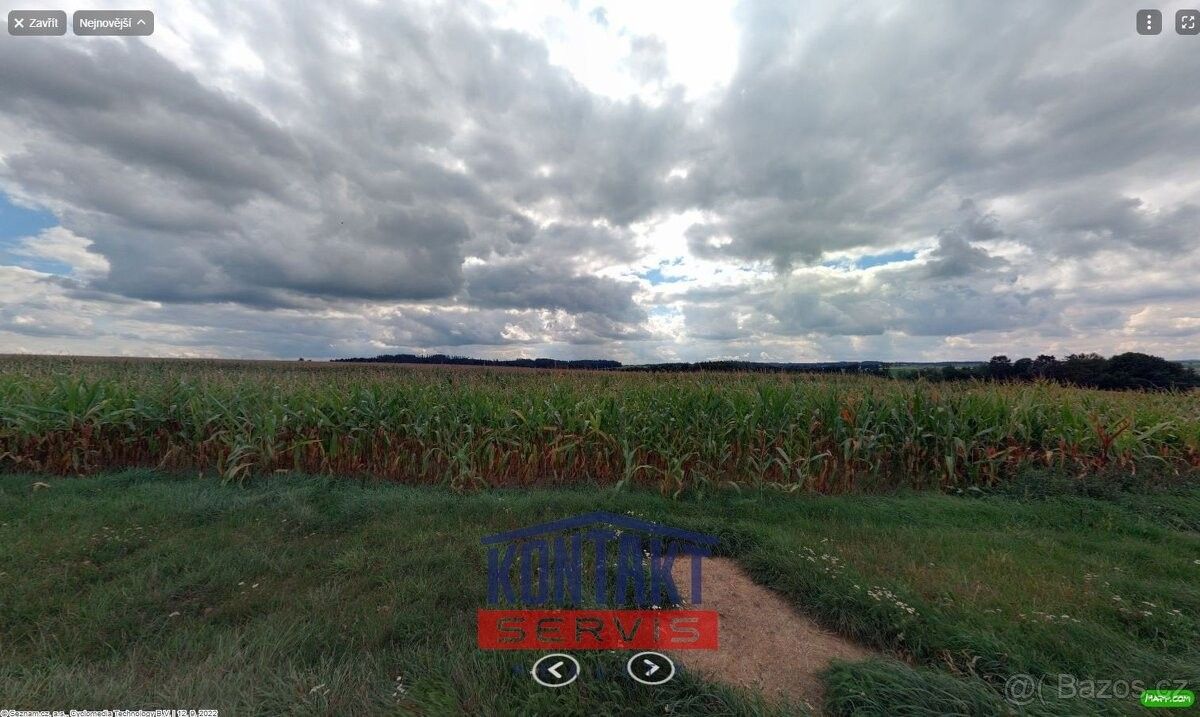Open the three-dot overflow menu

pos(1148,22)
